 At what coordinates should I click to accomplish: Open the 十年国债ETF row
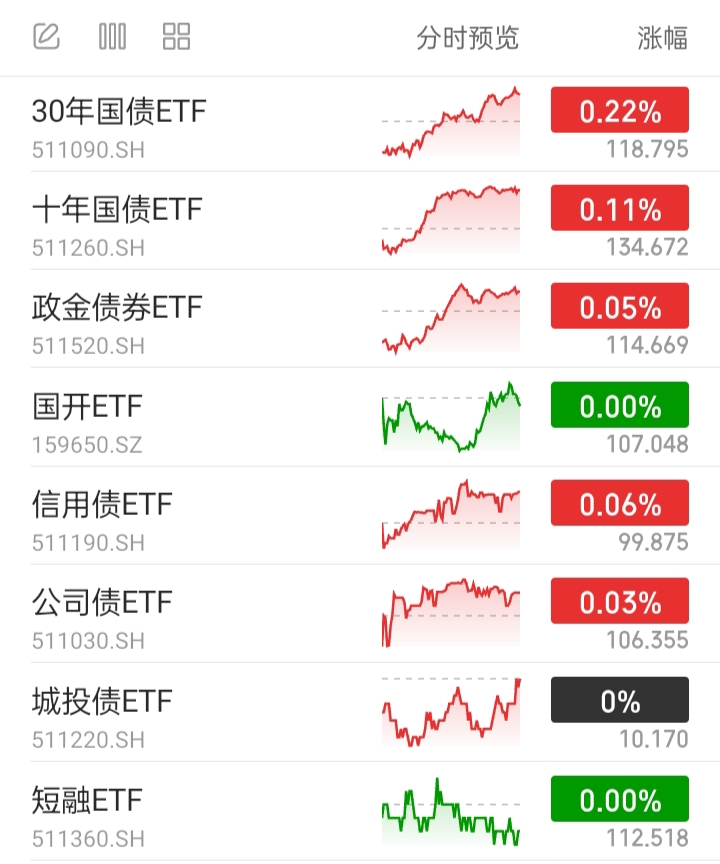[x=360, y=220]
